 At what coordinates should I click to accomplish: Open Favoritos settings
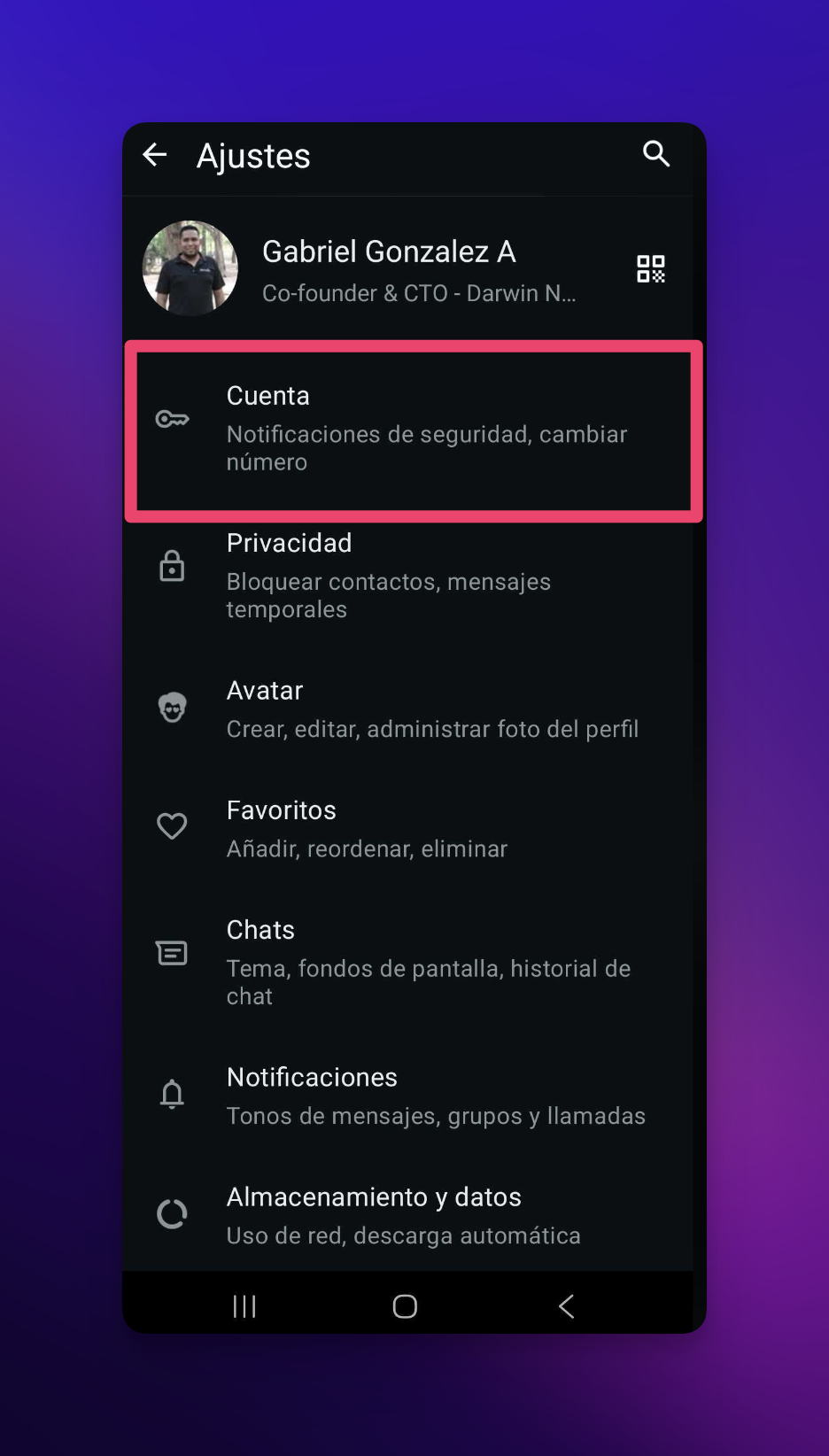[x=413, y=829]
